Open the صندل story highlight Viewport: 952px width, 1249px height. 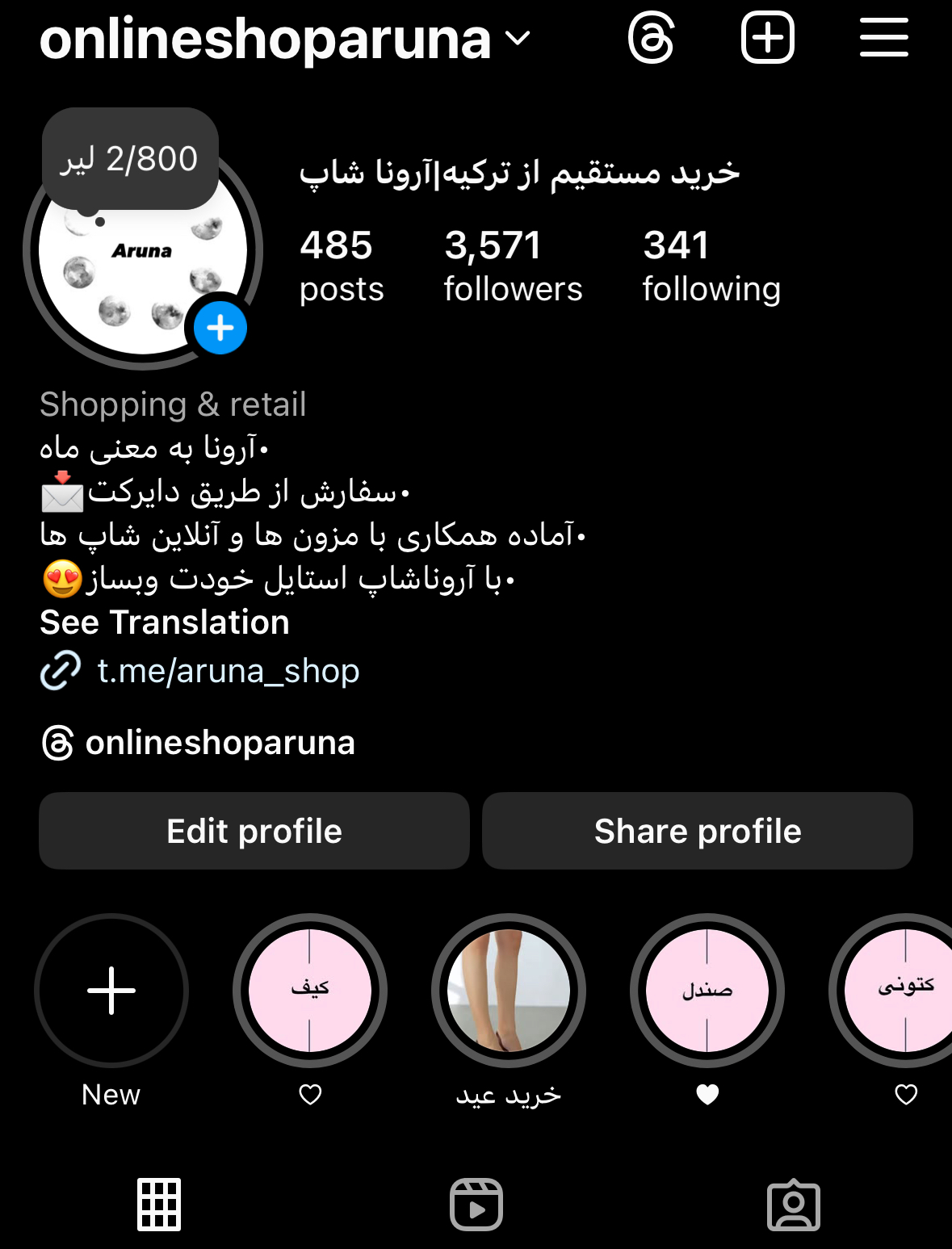tap(707, 991)
